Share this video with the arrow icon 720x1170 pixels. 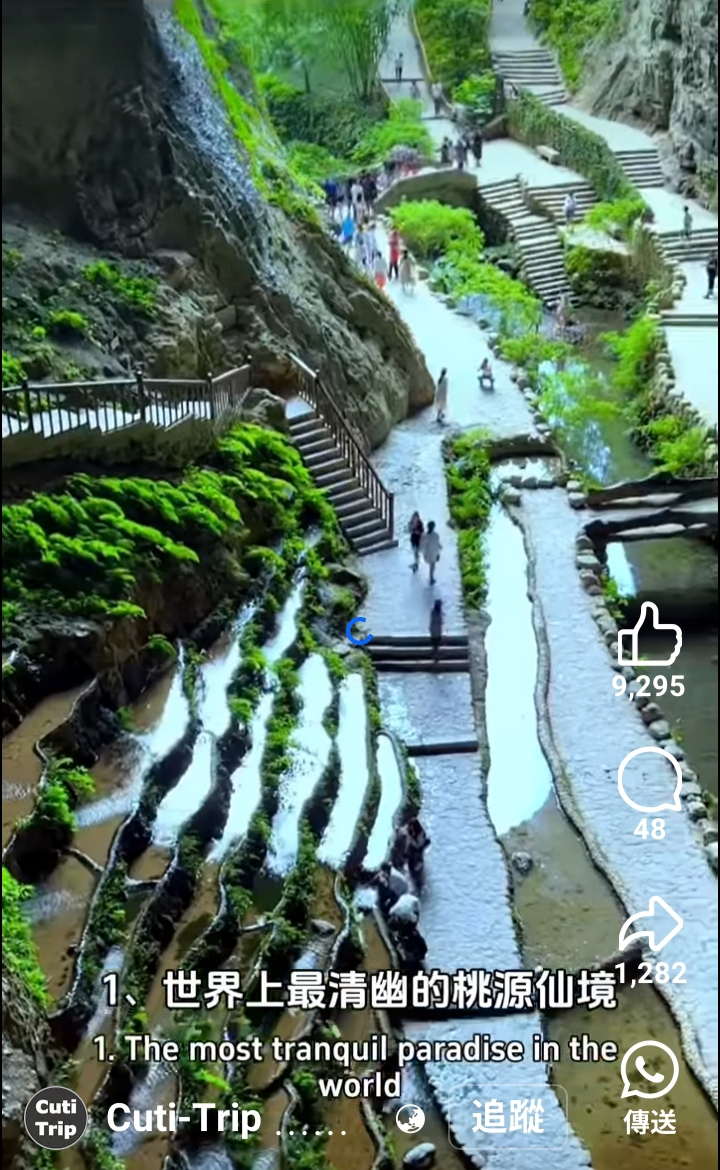coord(650,924)
